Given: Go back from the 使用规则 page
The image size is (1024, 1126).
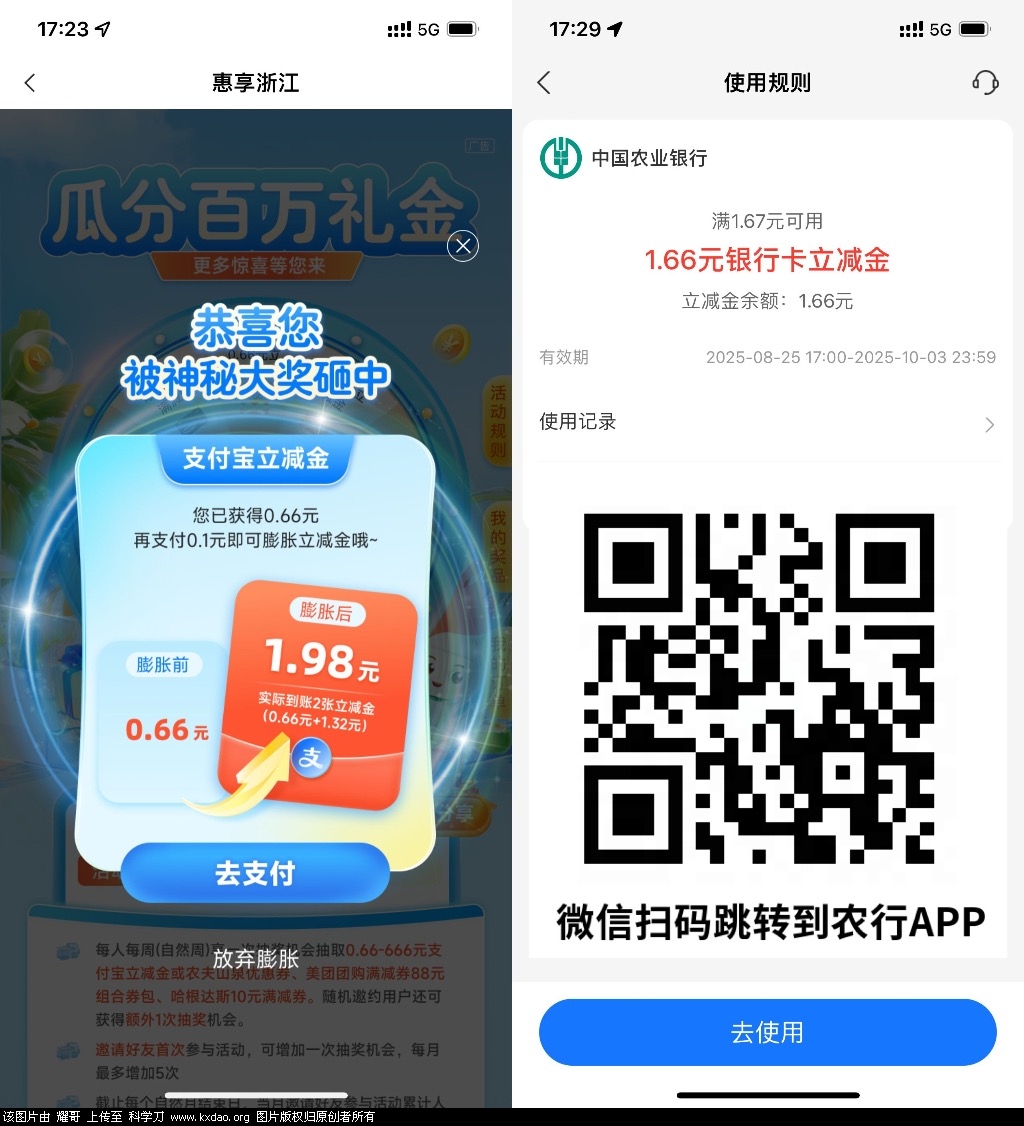Looking at the screenshot, I should (544, 83).
